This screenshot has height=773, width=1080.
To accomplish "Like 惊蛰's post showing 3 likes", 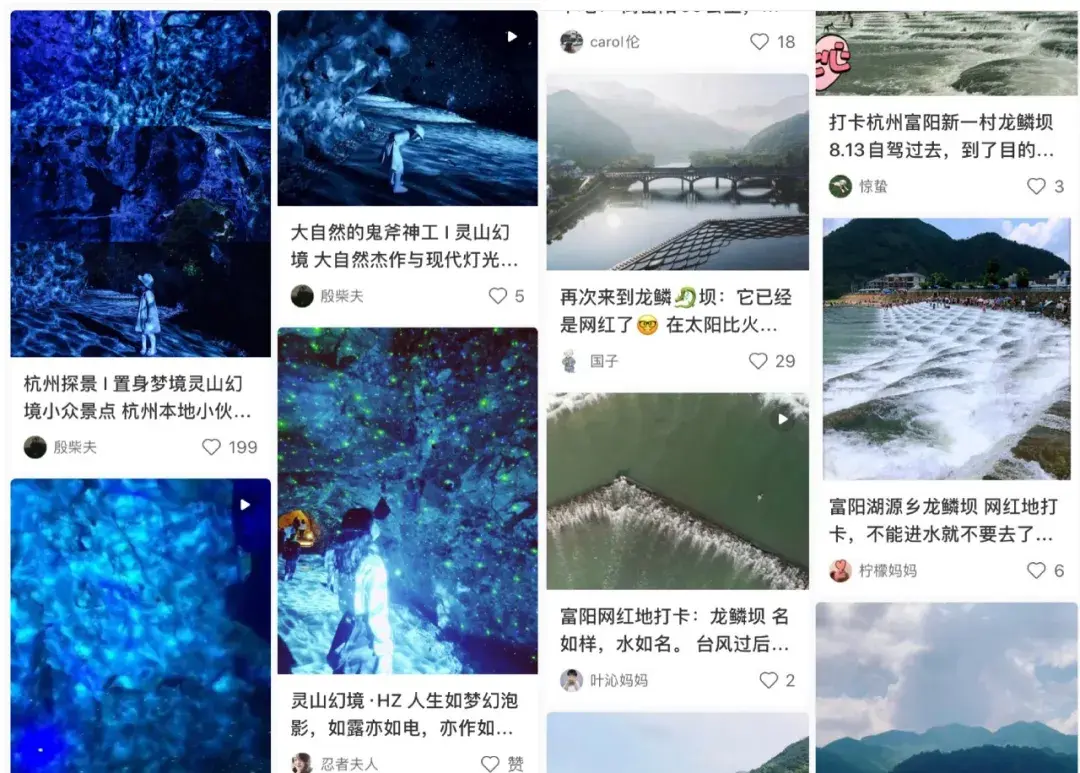I will coord(1036,186).
